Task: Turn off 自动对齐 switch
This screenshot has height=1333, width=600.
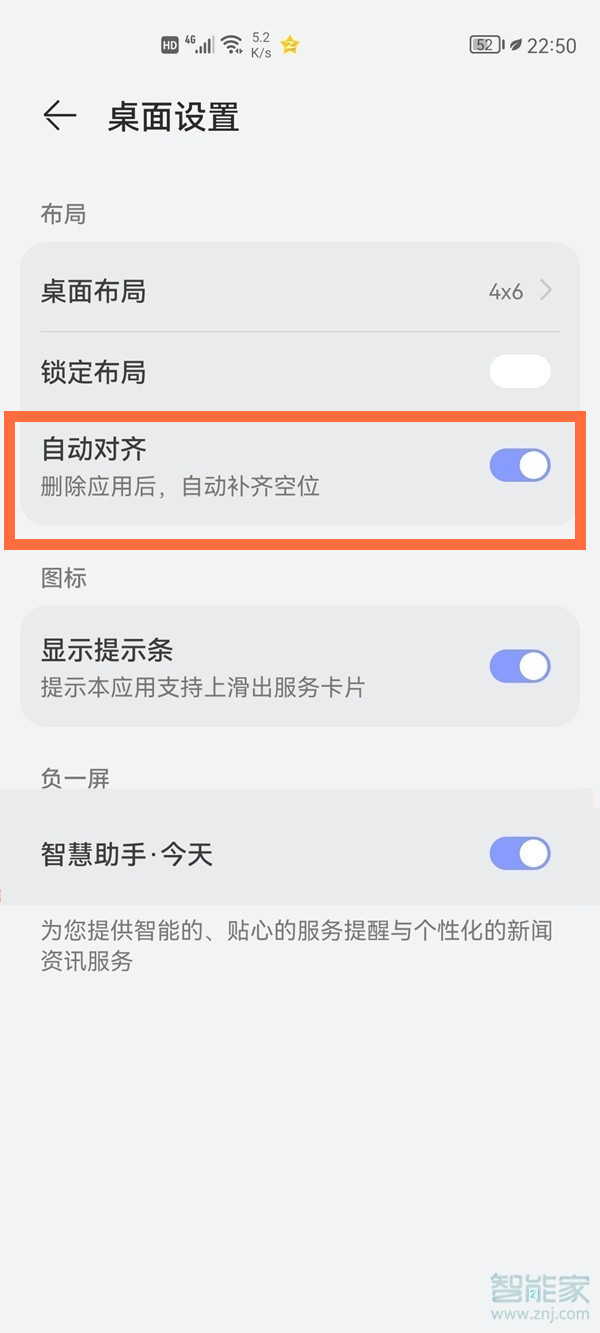Action: click(x=519, y=465)
